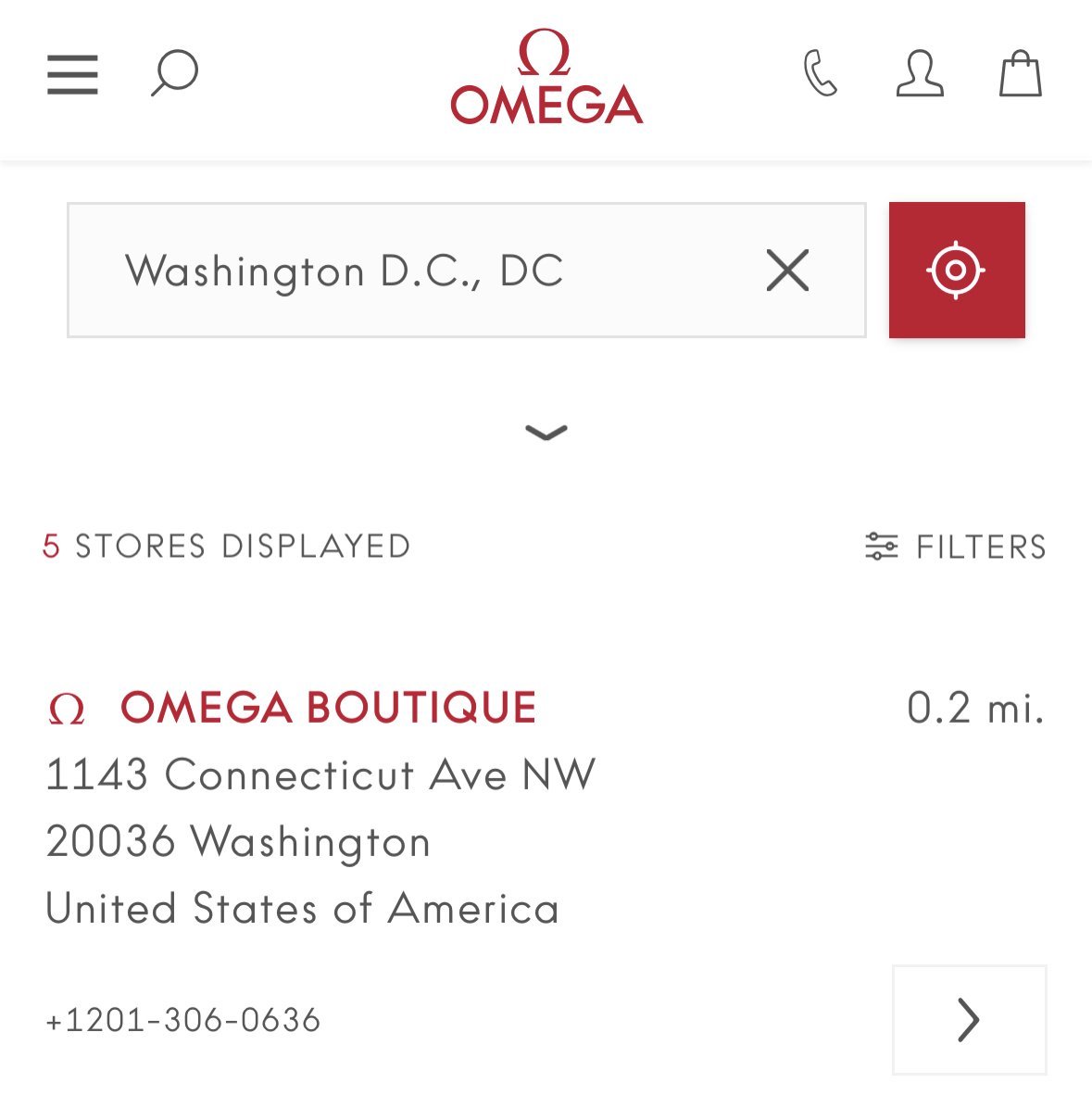The width and height of the screenshot is (1092, 1108).
Task: Open the store Filters
Action: click(x=956, y=547)
